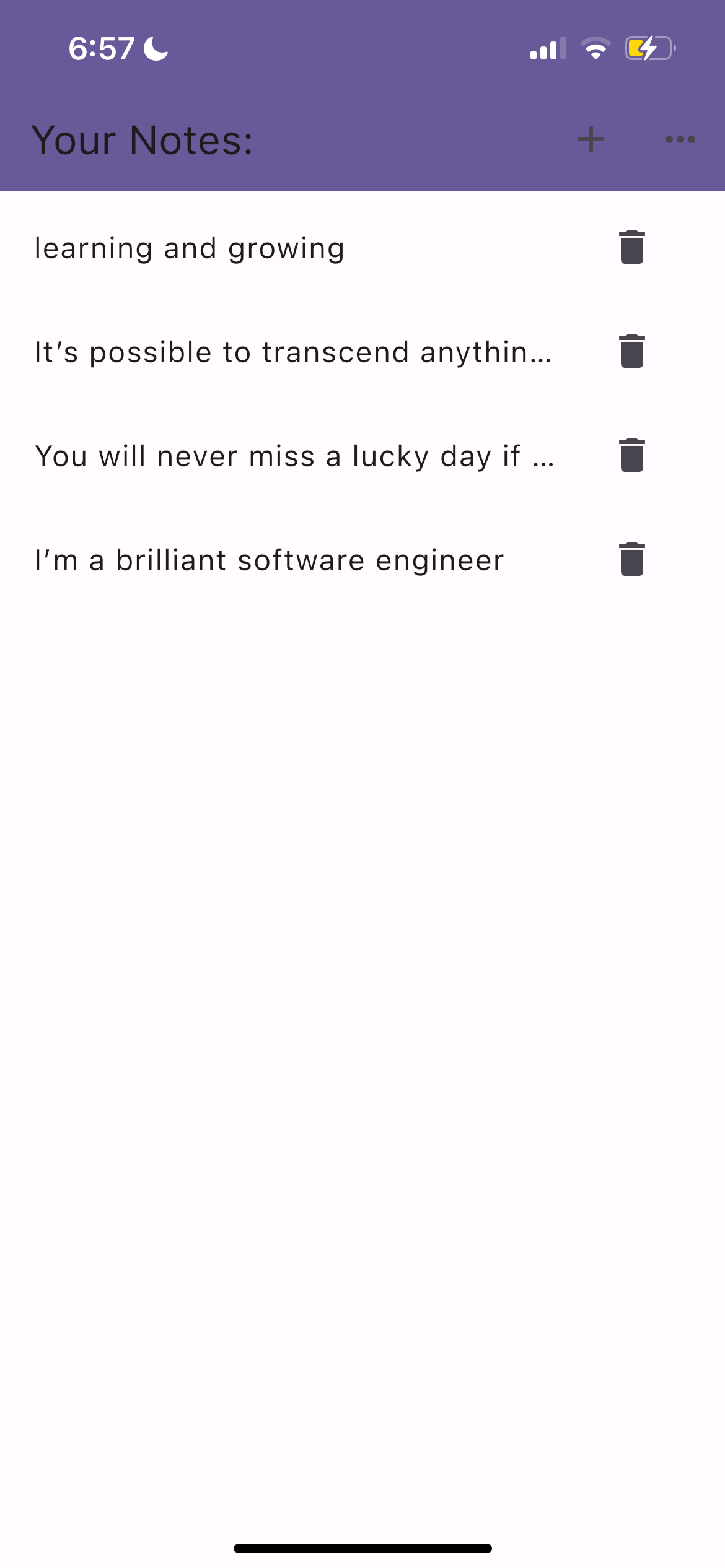Image resolution: width=725 pixels, height=1568 pixels.
Task: Open the 'I'm a brilliant software engineer' note
Action: 270,560
